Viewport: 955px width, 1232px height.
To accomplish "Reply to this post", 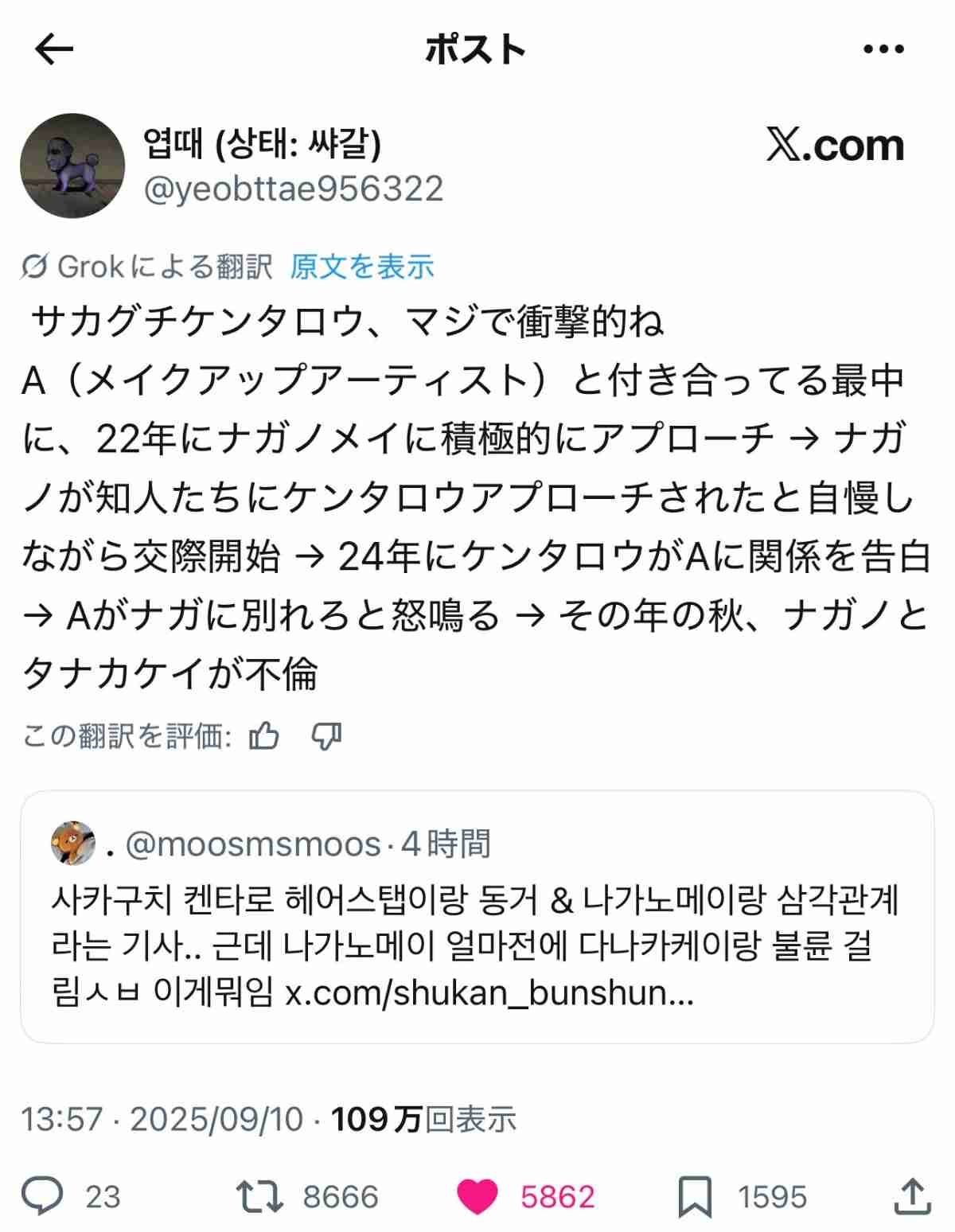I will pos(41,1195).
